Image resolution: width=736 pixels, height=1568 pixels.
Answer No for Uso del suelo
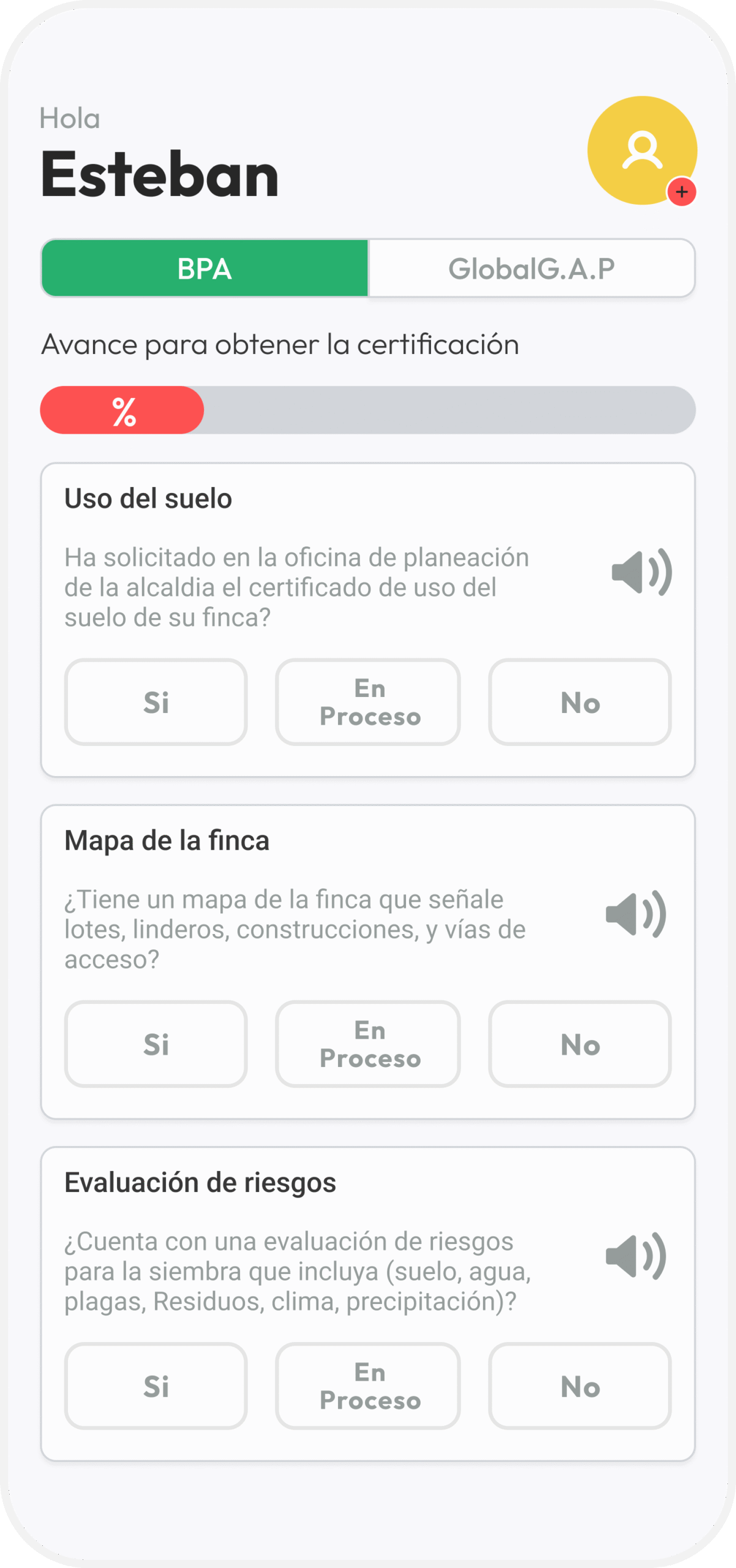[x=580, y=702]
